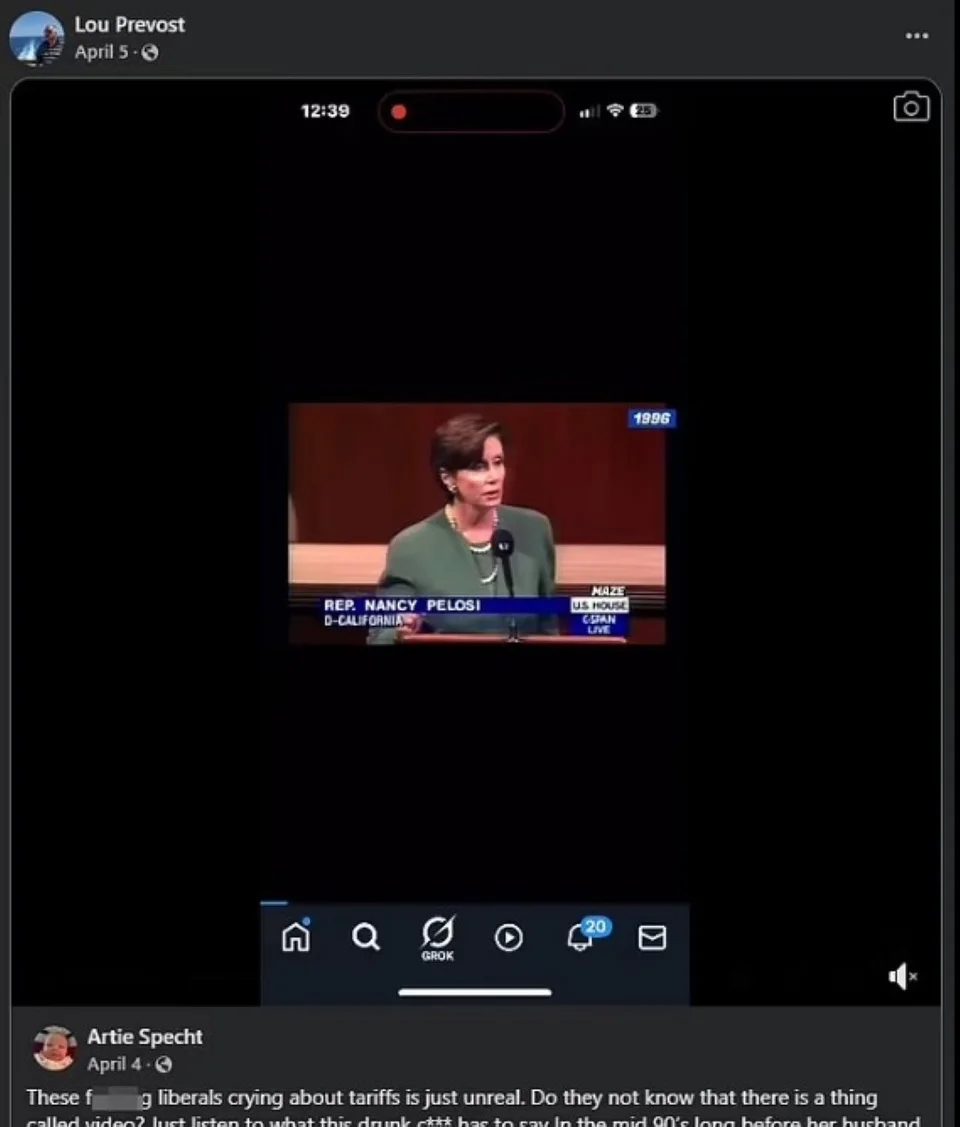Open the post's three-dot options menu
This screenshot has height=1127, width=960.
[x=916, y=36]
